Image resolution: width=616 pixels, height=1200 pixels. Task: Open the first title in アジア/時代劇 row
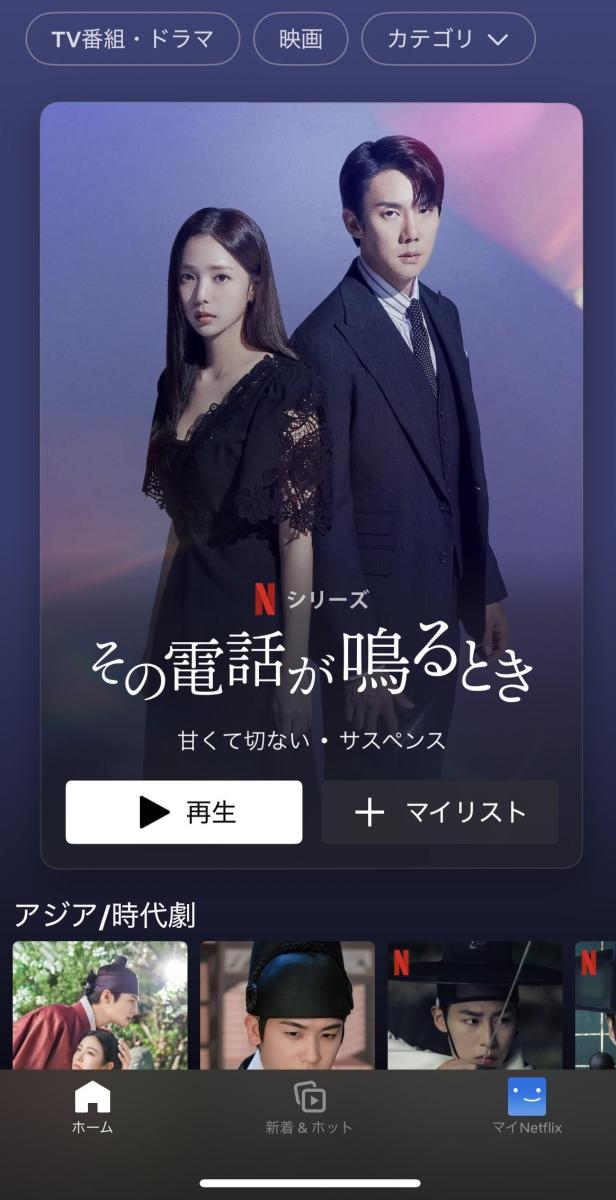(x=100, y=1005)
